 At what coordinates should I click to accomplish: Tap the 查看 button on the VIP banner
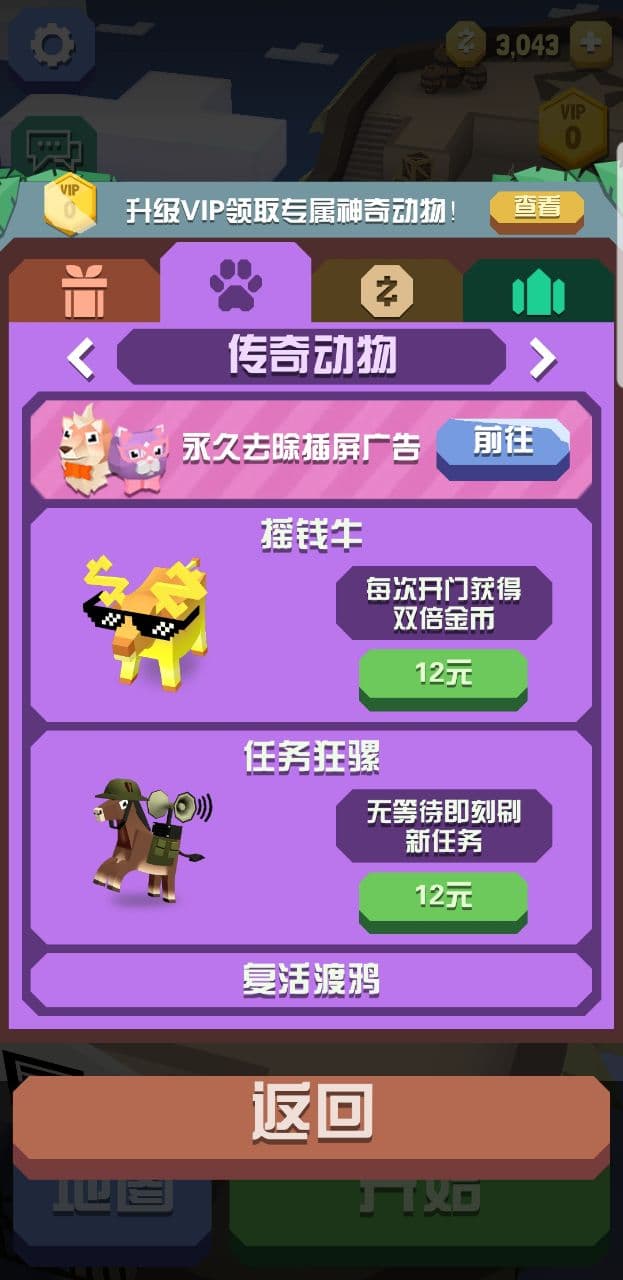[x=536, y=209]
